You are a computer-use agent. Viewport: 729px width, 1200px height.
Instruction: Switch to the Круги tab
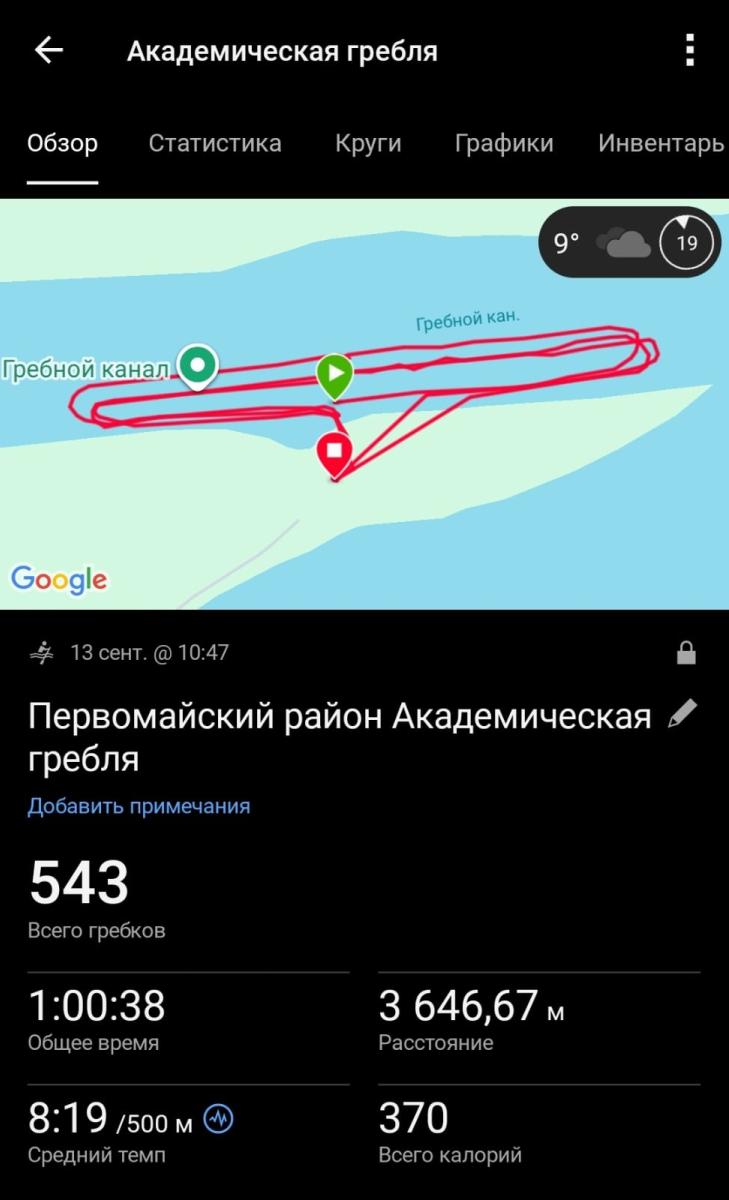coord(368,143)
